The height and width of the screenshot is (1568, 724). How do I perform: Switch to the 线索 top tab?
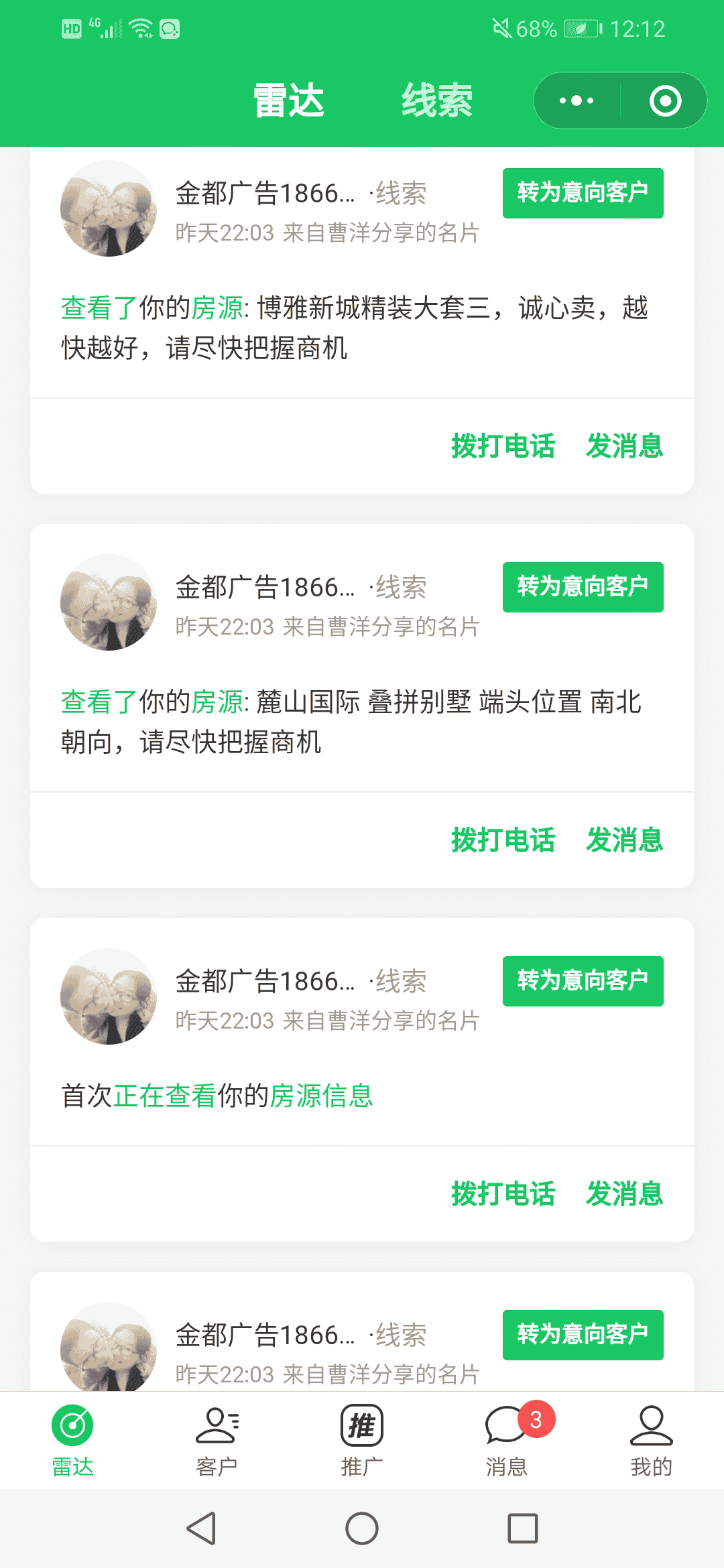tap(437, 101)
